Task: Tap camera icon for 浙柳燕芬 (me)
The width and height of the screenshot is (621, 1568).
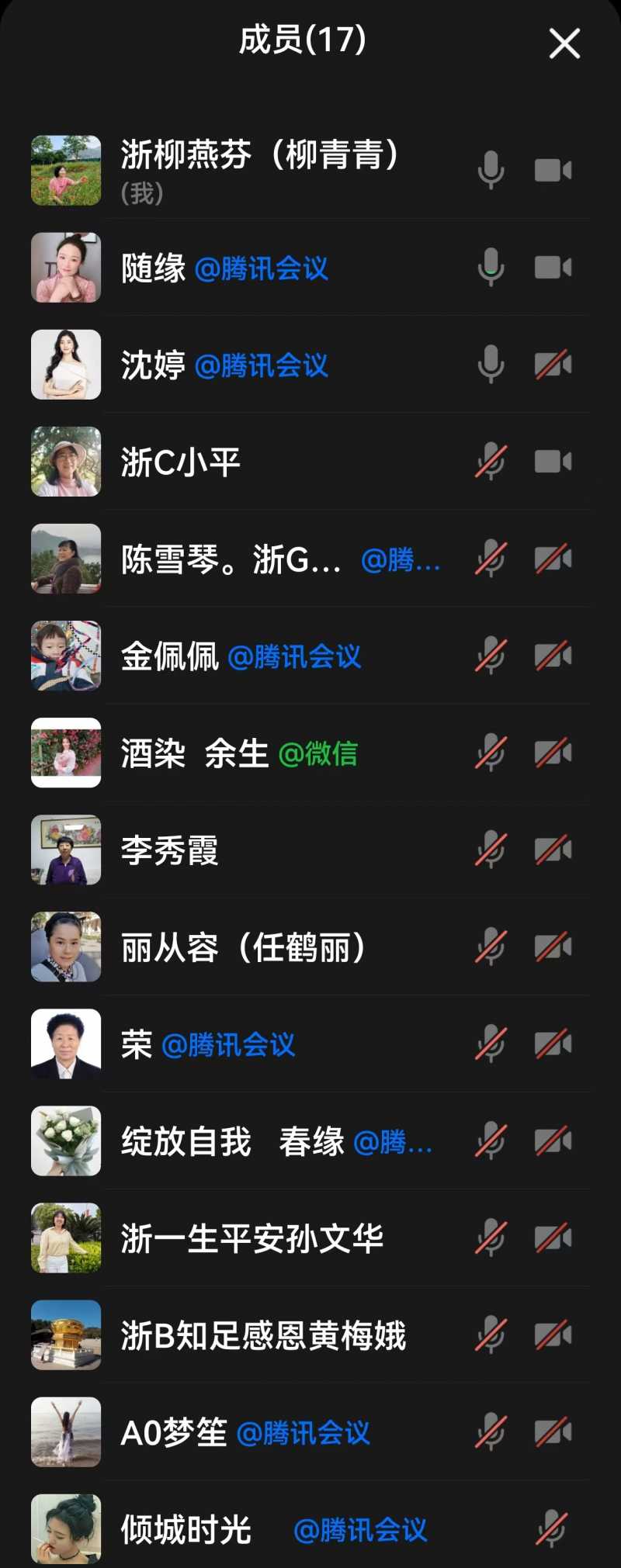Action: pos(553,170)
